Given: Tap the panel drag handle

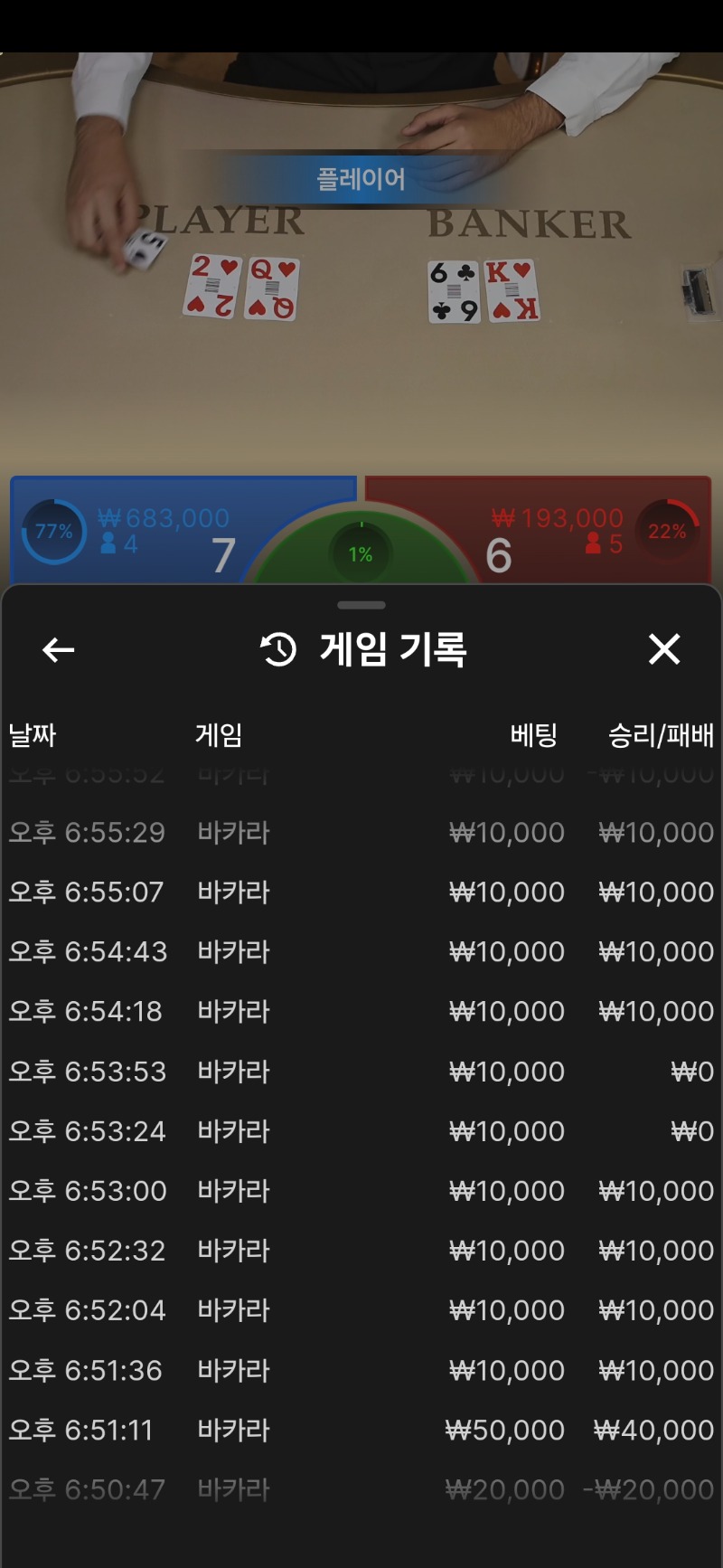Looking at the screenshot, I should point(361,605).
